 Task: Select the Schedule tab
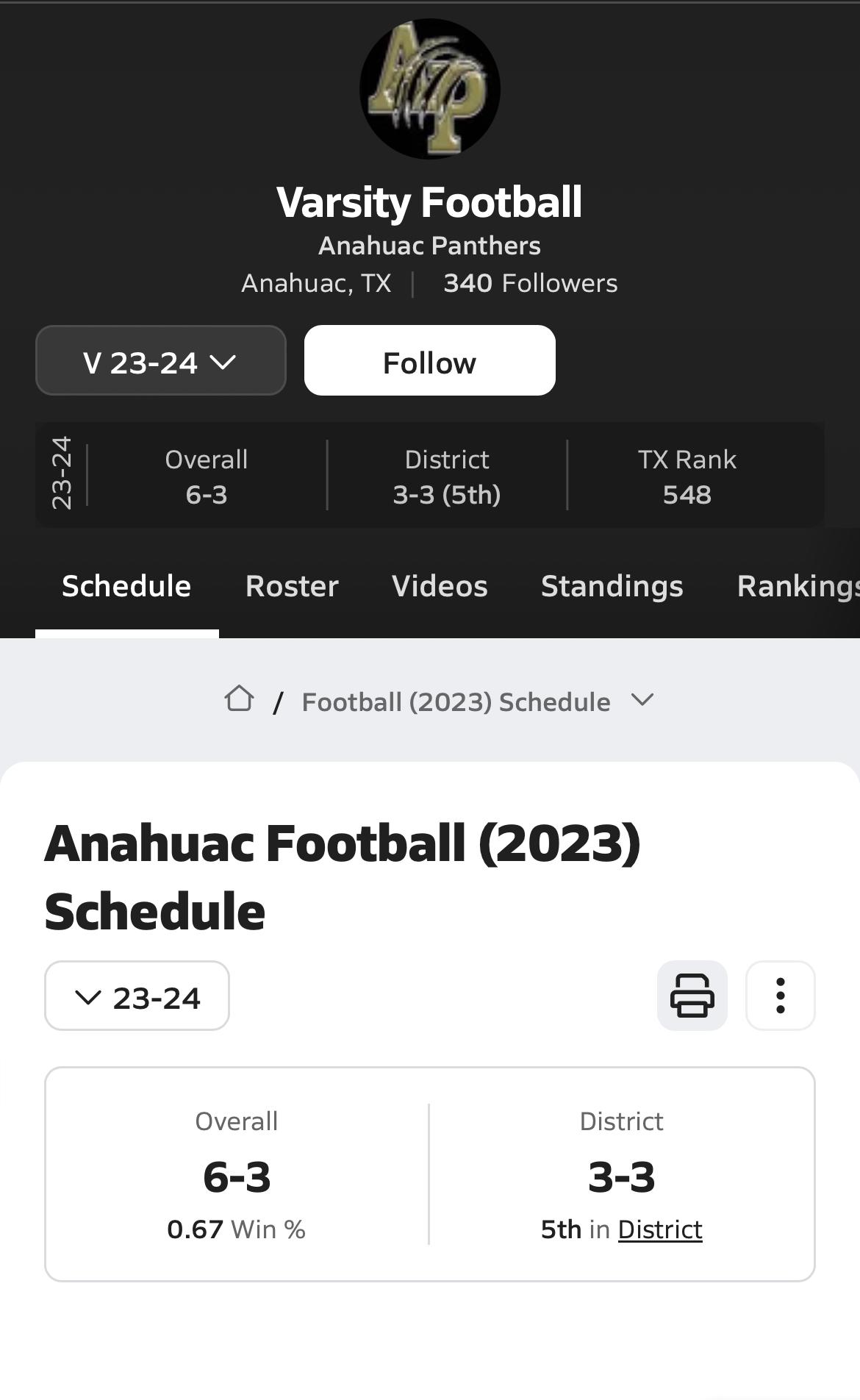coord(126,586)
